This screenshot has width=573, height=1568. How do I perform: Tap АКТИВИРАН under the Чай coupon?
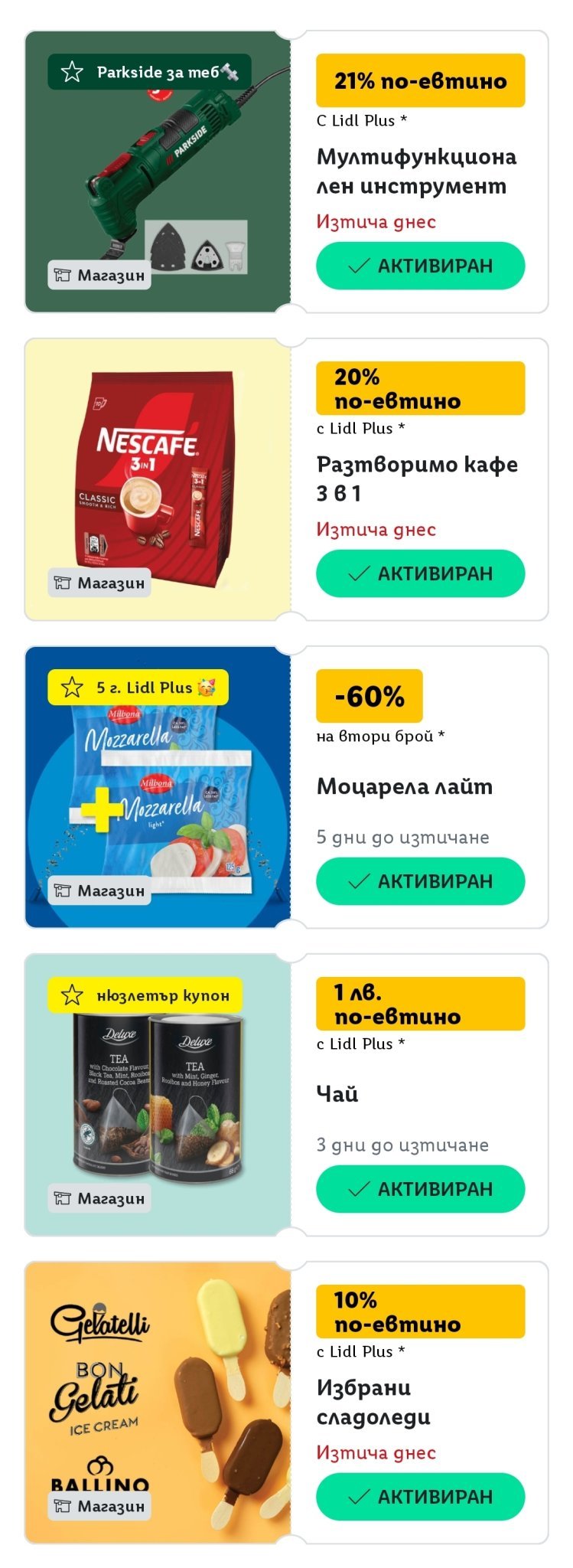coord(420,1189)
